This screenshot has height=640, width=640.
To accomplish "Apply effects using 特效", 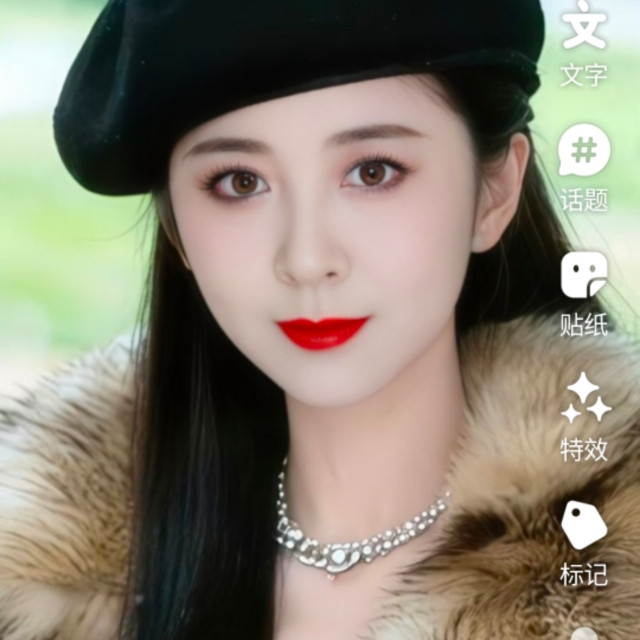I will (584, 417).
